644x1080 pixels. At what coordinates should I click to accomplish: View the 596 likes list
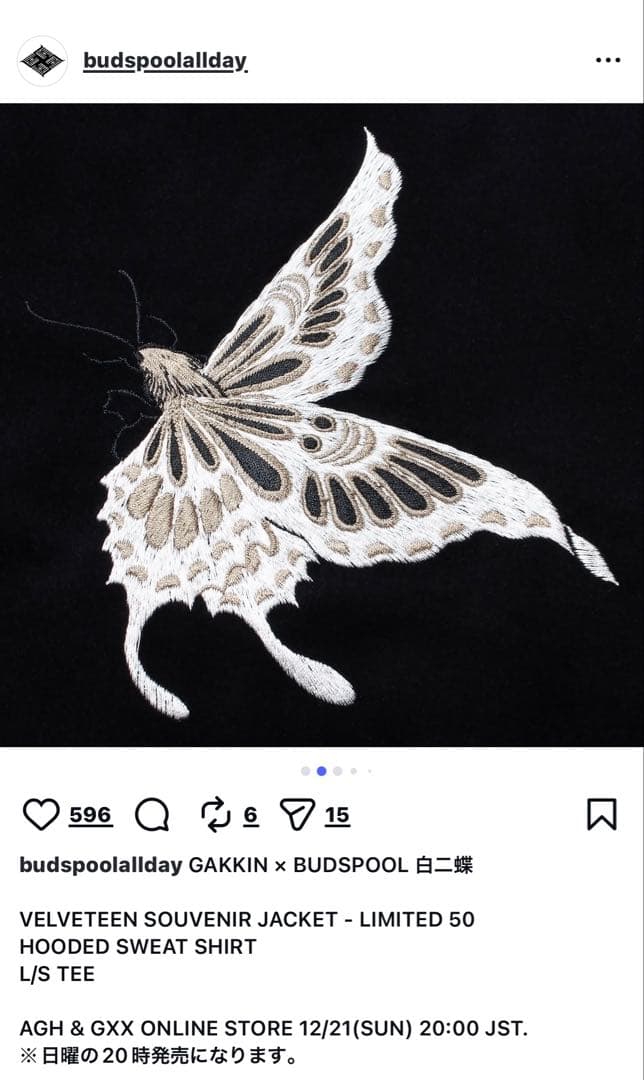pyautogui.click(x=90, y=816)
